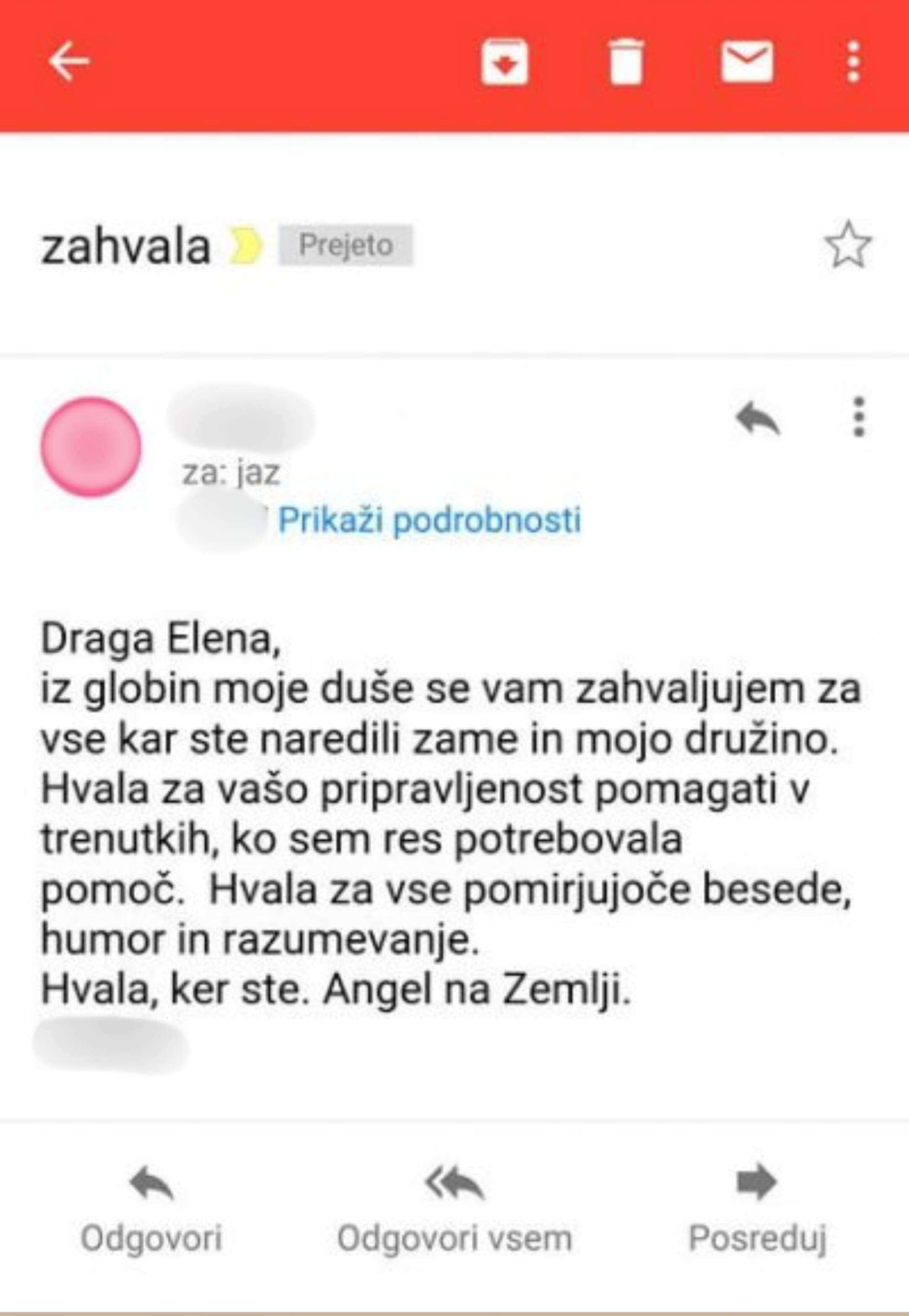This screenshot has height=1316, width=909.
Task: Delete this email
Action: (626, 62)
